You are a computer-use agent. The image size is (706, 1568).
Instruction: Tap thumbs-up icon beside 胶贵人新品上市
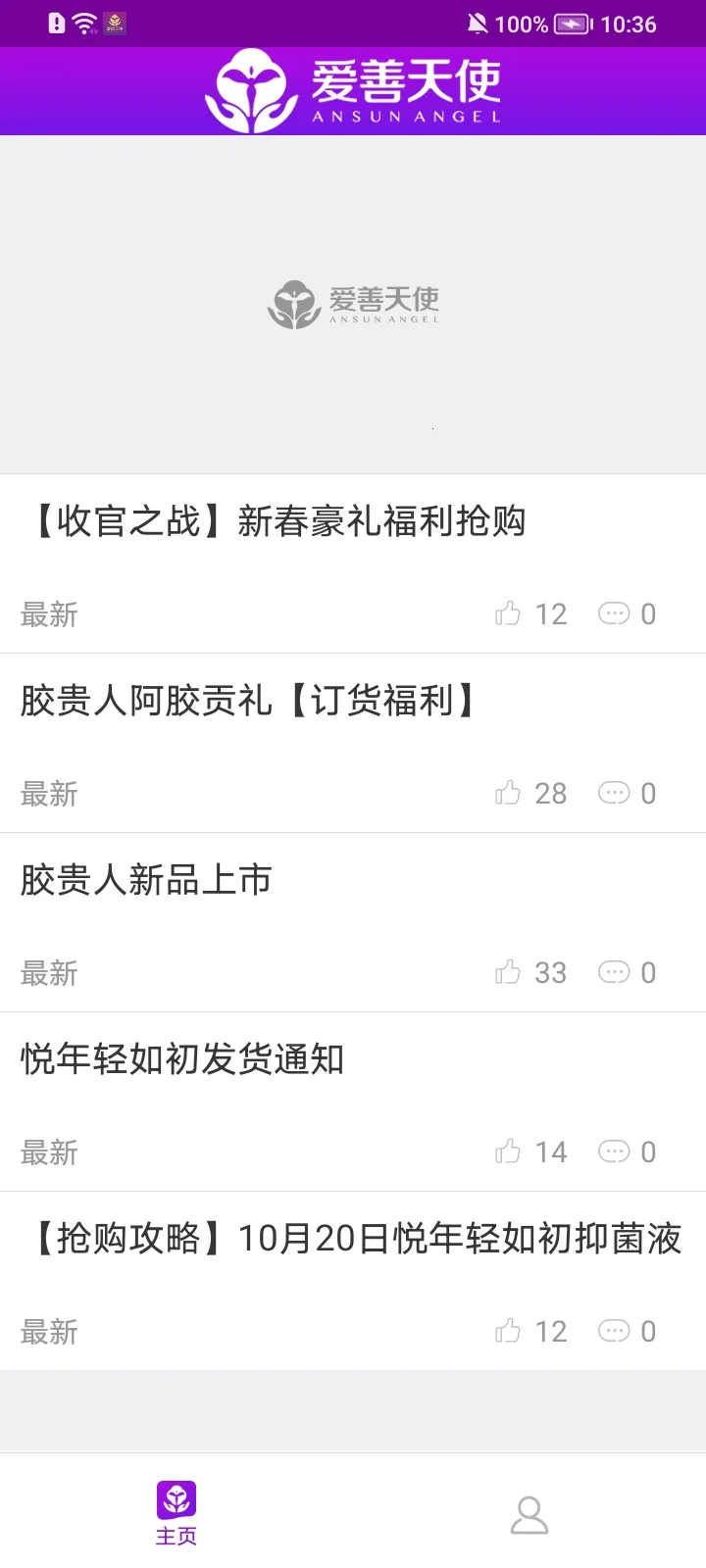click(x=509, y=972)
